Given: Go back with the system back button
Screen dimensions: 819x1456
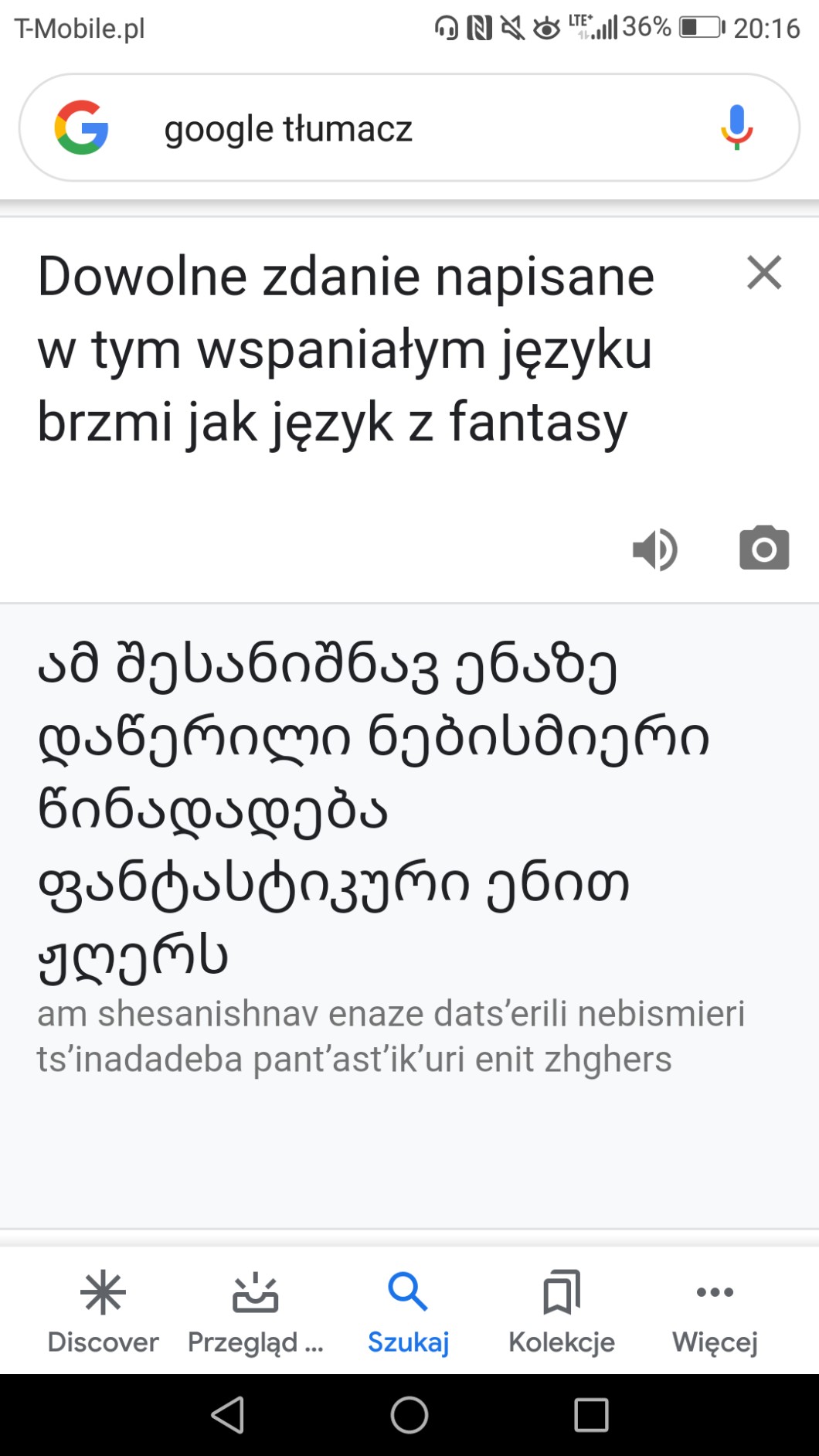Looking at the screenshot, I should click(228, 1415).
